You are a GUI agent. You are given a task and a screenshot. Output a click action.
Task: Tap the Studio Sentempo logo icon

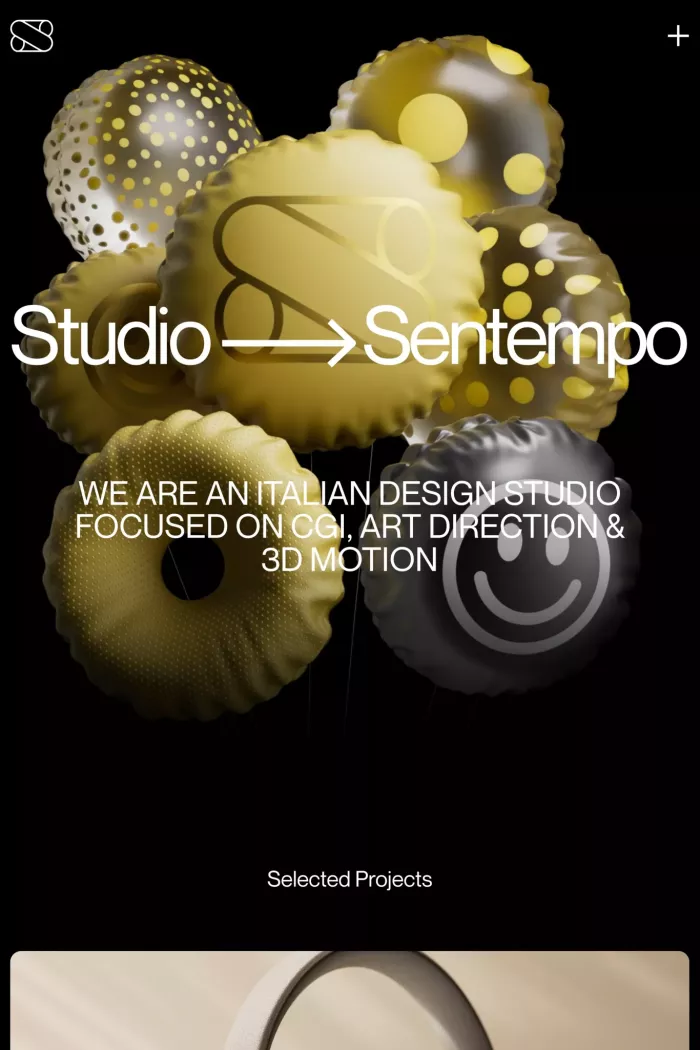[x=32, y=37]
